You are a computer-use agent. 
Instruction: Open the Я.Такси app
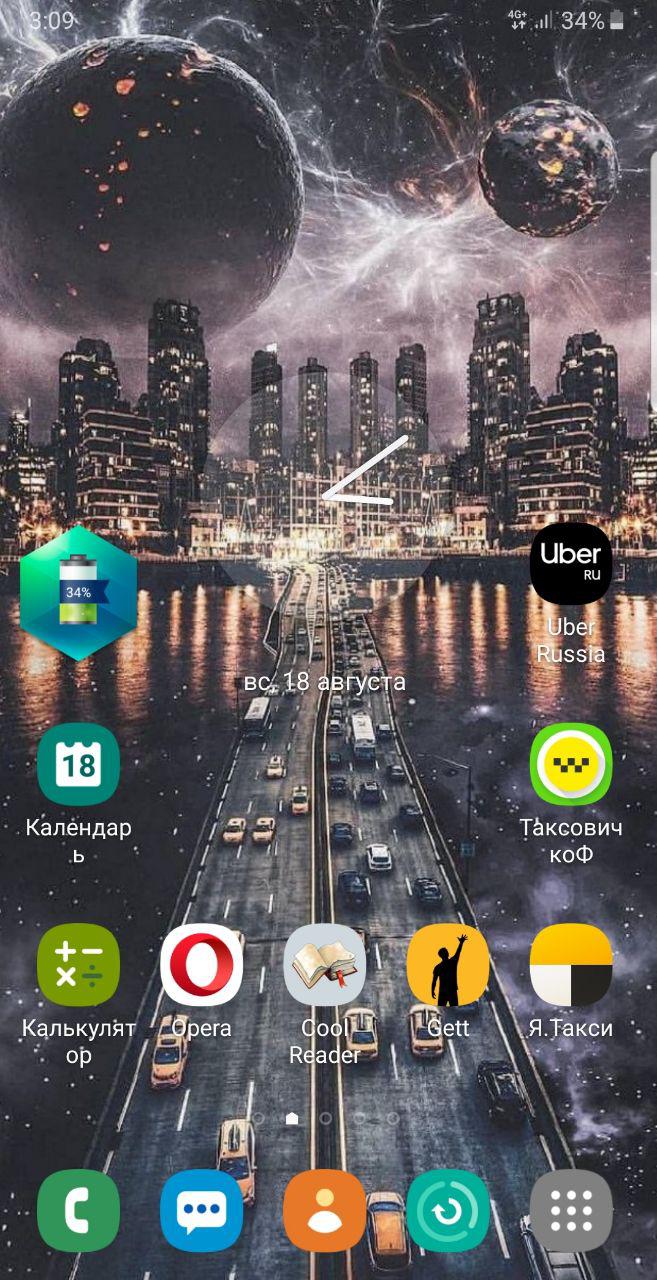pyautogui.click(x=571, y=965)
